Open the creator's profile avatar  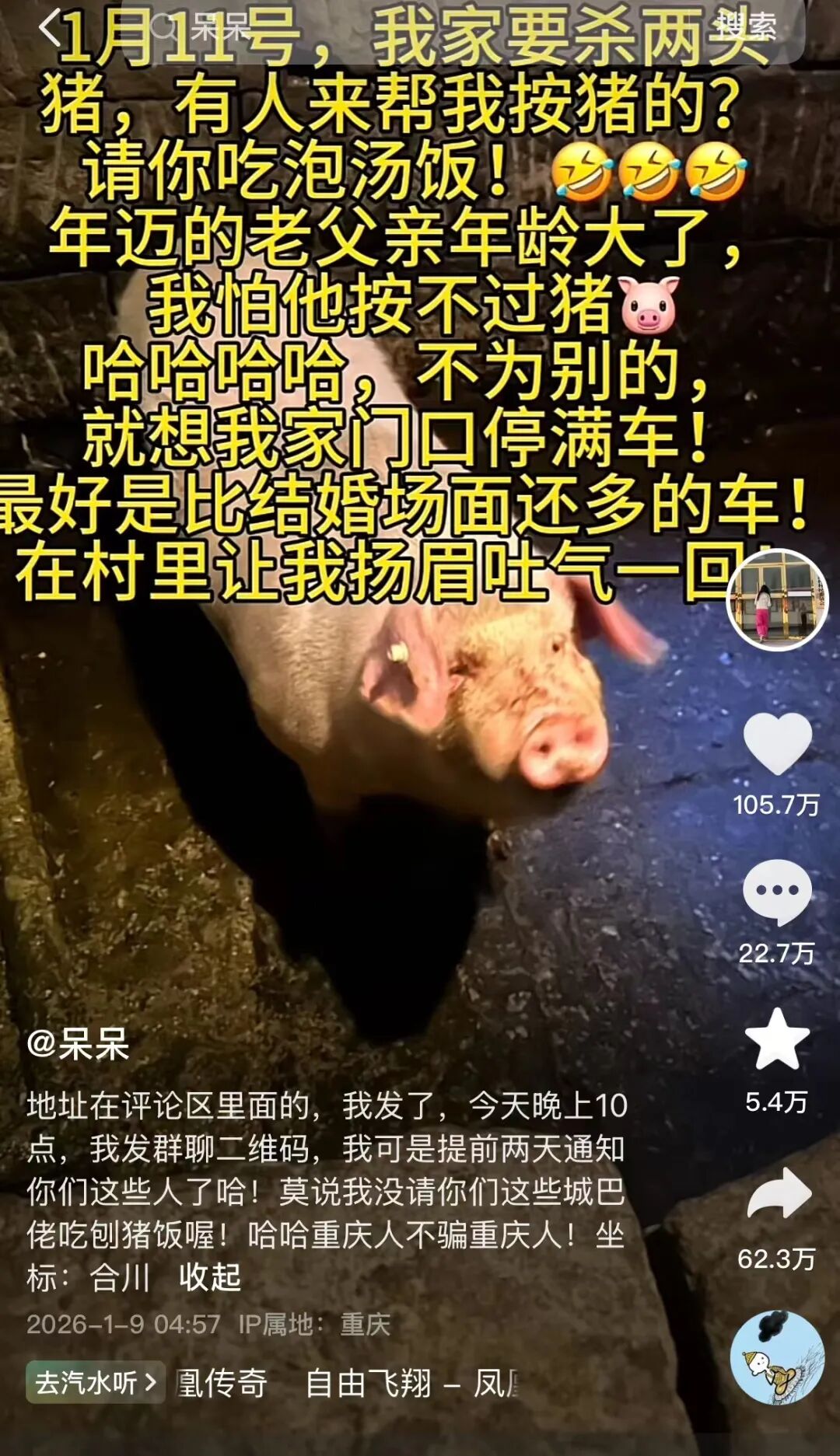(776, 599)
